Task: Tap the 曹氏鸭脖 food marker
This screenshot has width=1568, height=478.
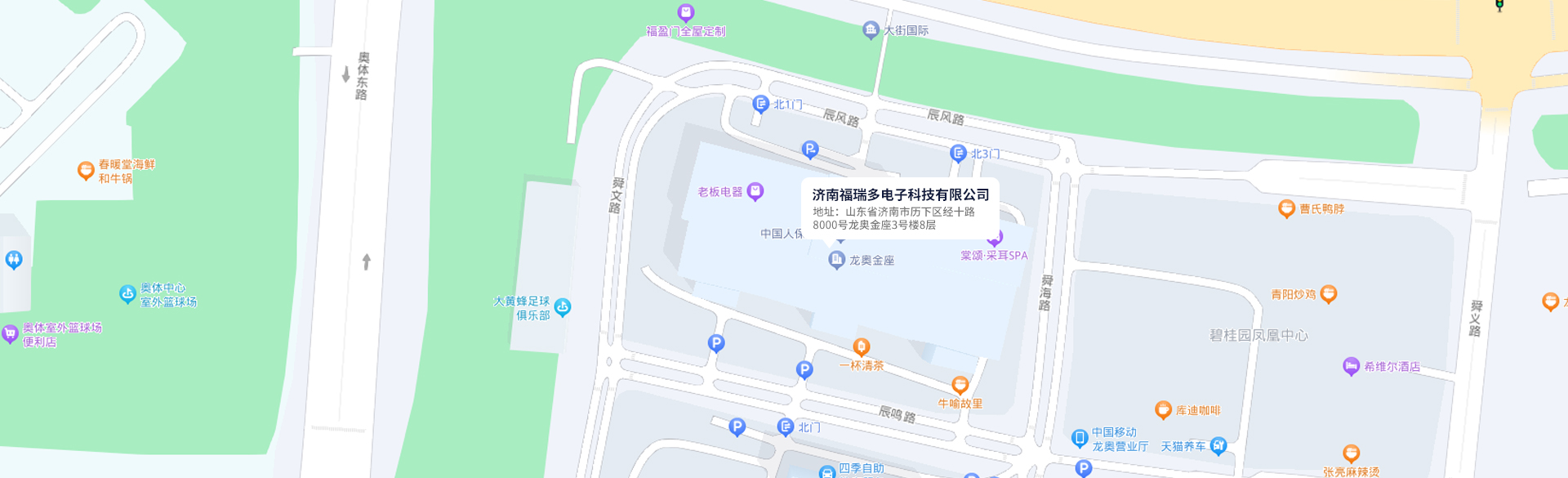Action: [1286, 208]
